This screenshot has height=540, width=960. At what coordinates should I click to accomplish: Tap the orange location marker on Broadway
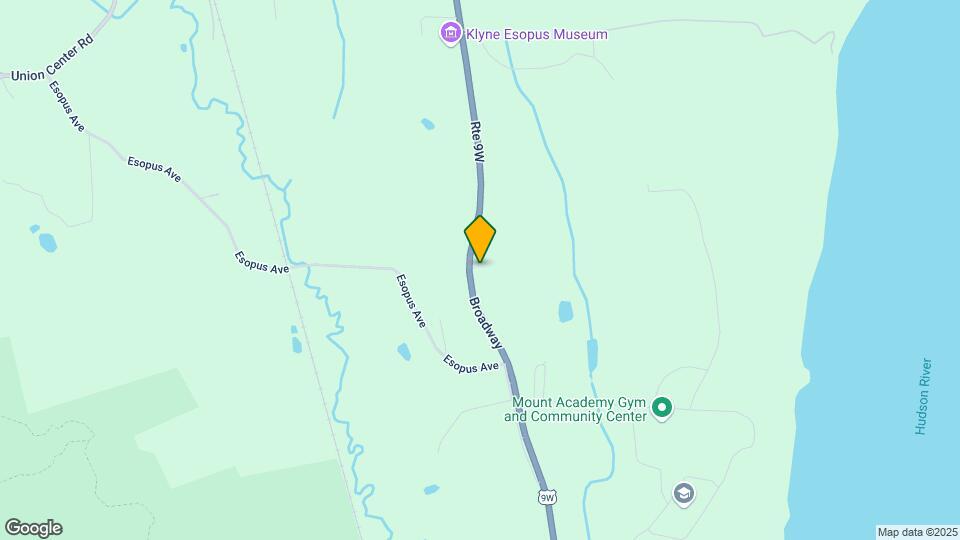click(x=480, y=238)
